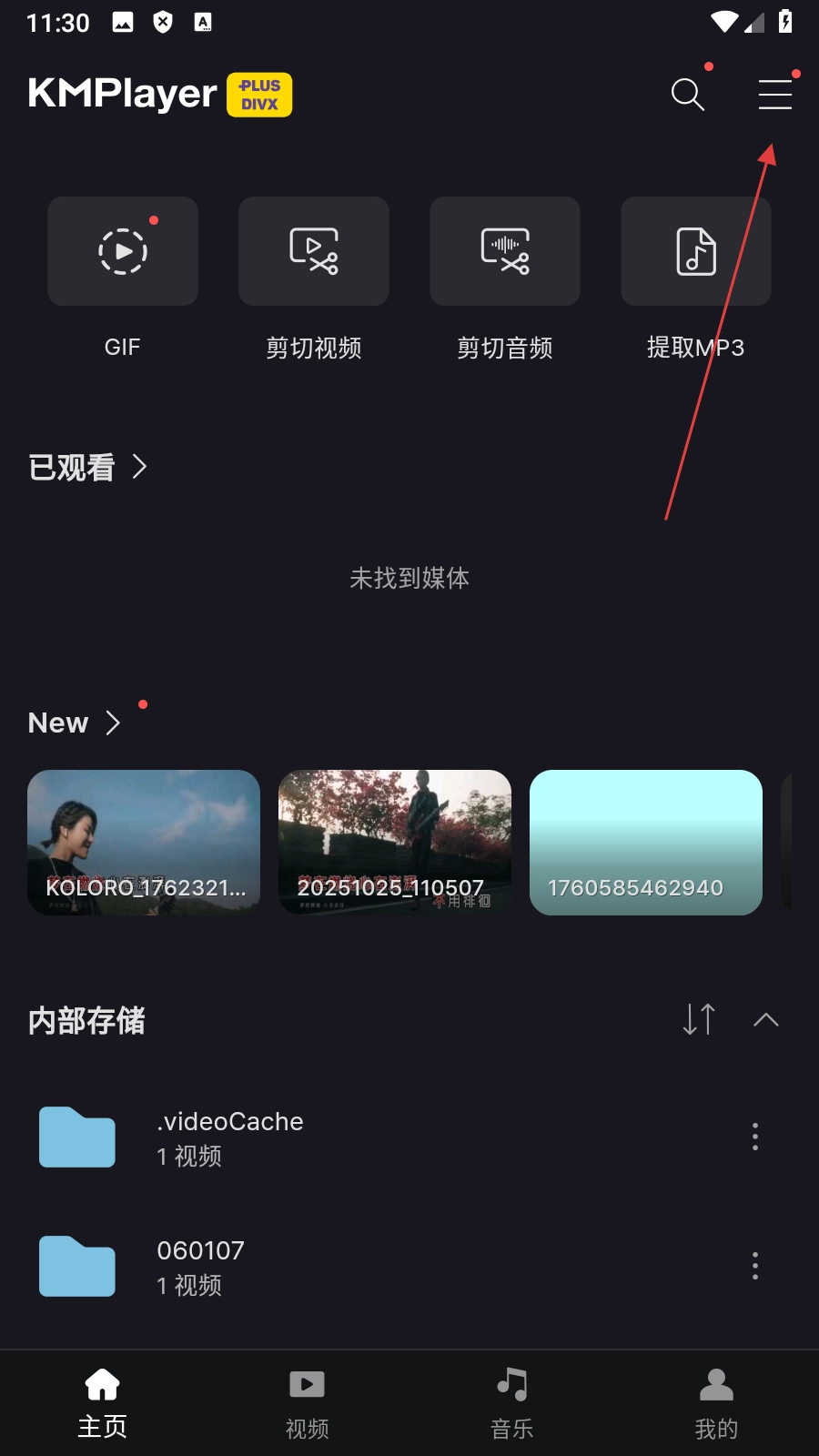
Task: Open the 剪切视频 tool
Action: (314, 252)
